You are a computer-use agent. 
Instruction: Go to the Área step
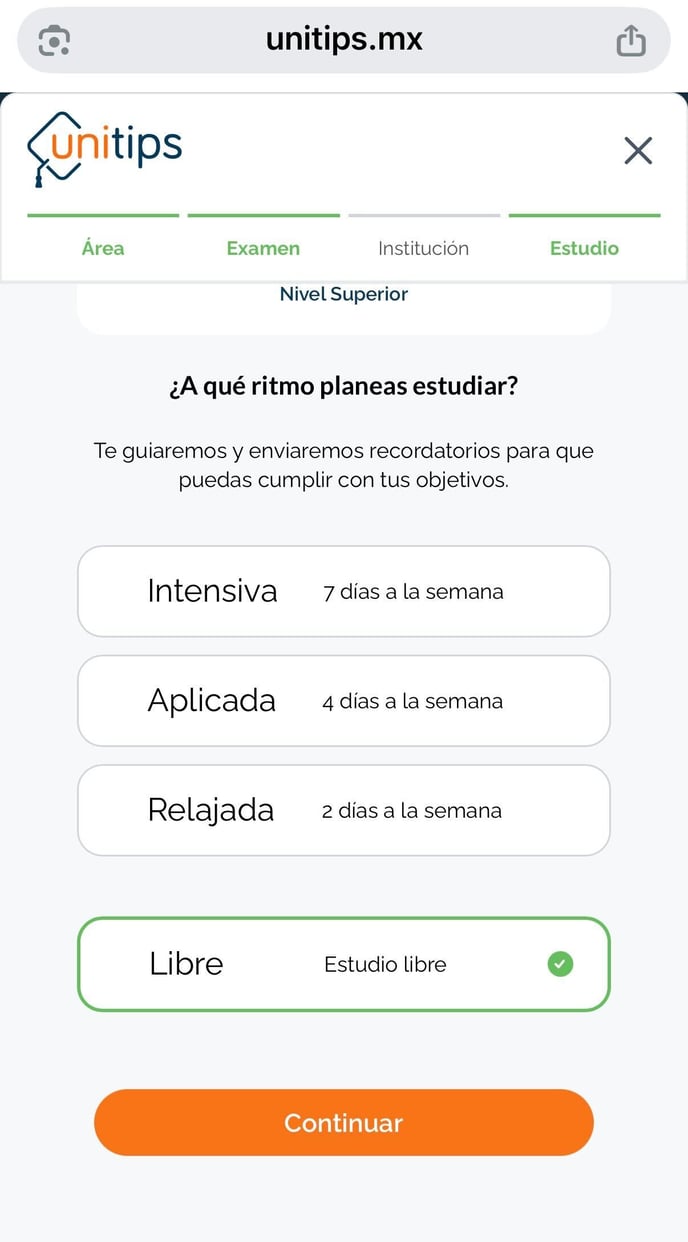(103, 248)
